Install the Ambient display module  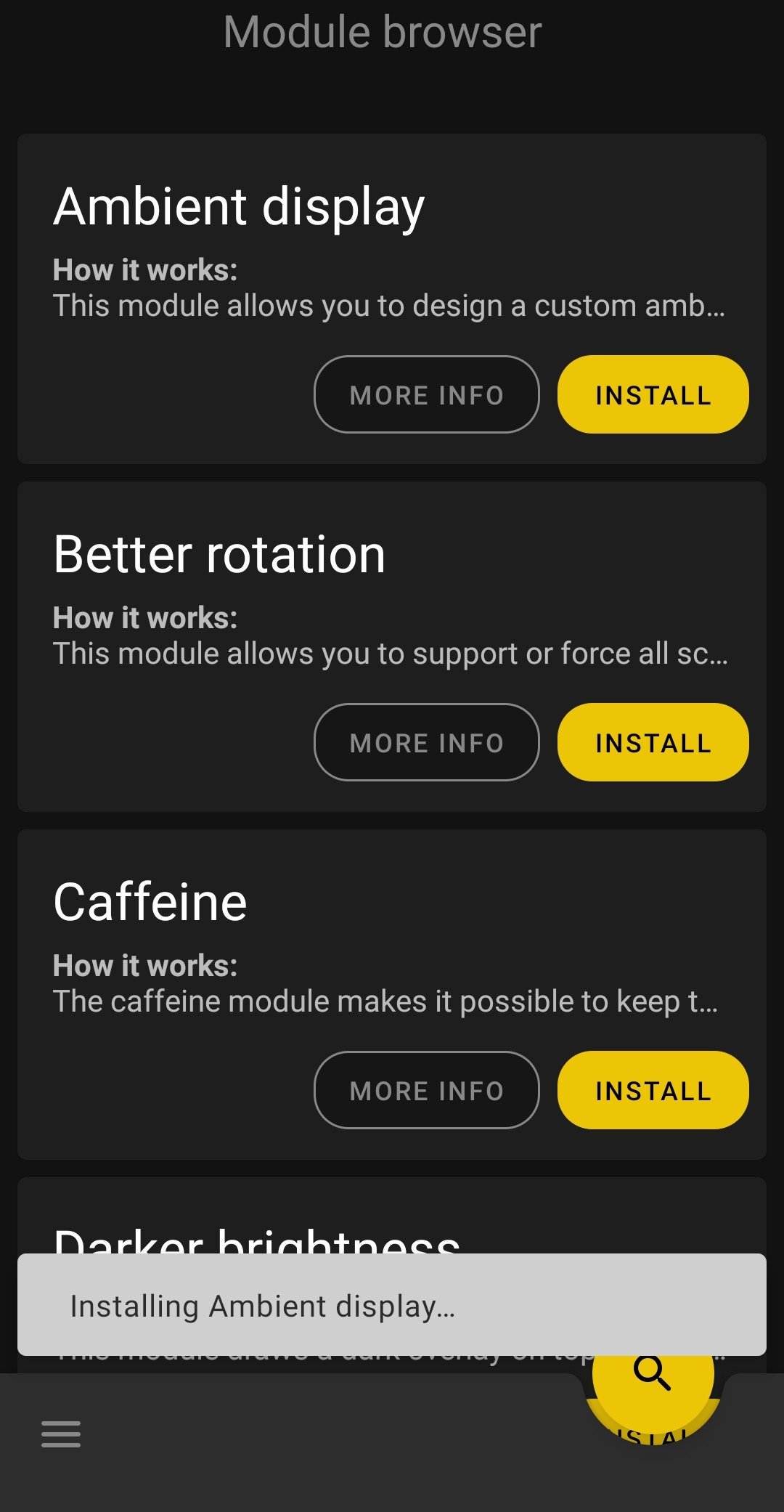[653, 394]
